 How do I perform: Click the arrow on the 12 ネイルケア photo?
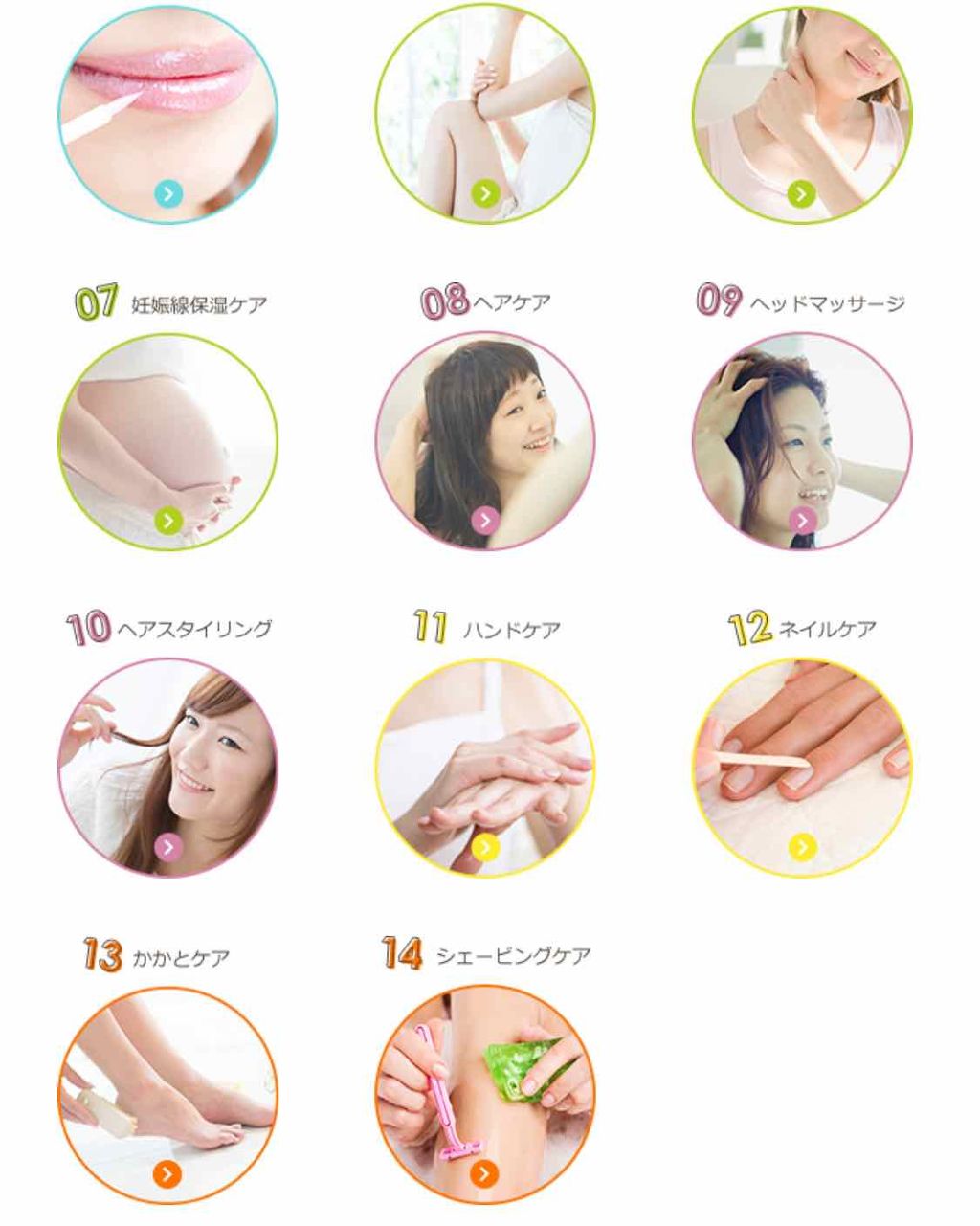[800, 846]
